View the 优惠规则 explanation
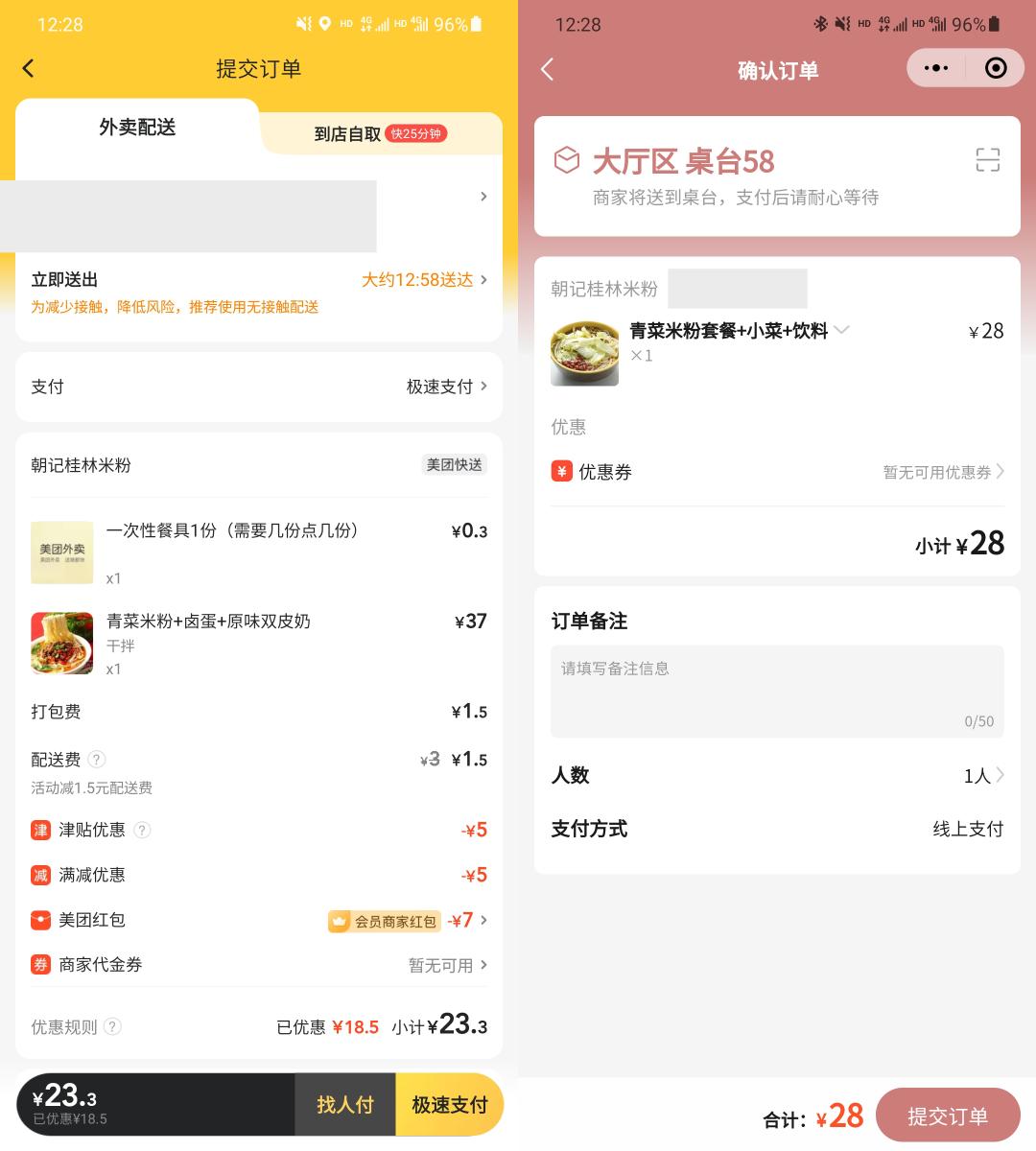Viewport: 1036px width, 1151px height. tap(112, 1027)
